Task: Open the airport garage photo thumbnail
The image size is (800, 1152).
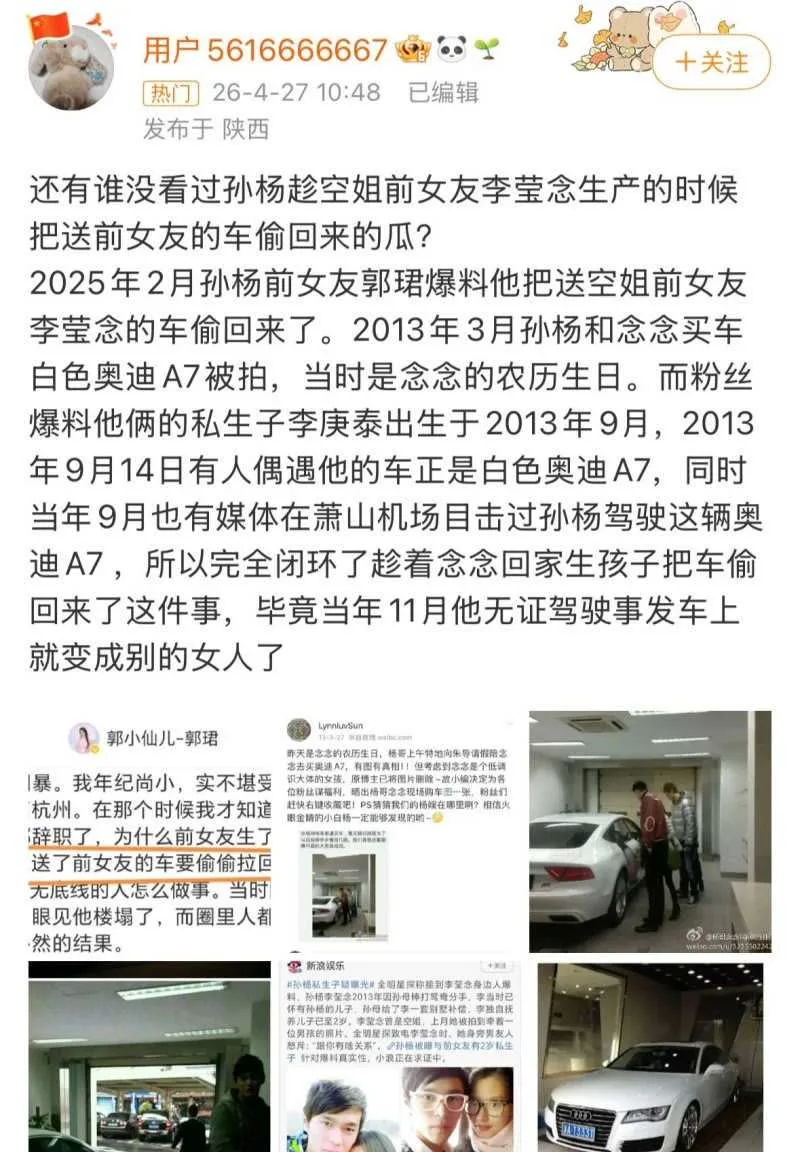Action: [150, 1056]
